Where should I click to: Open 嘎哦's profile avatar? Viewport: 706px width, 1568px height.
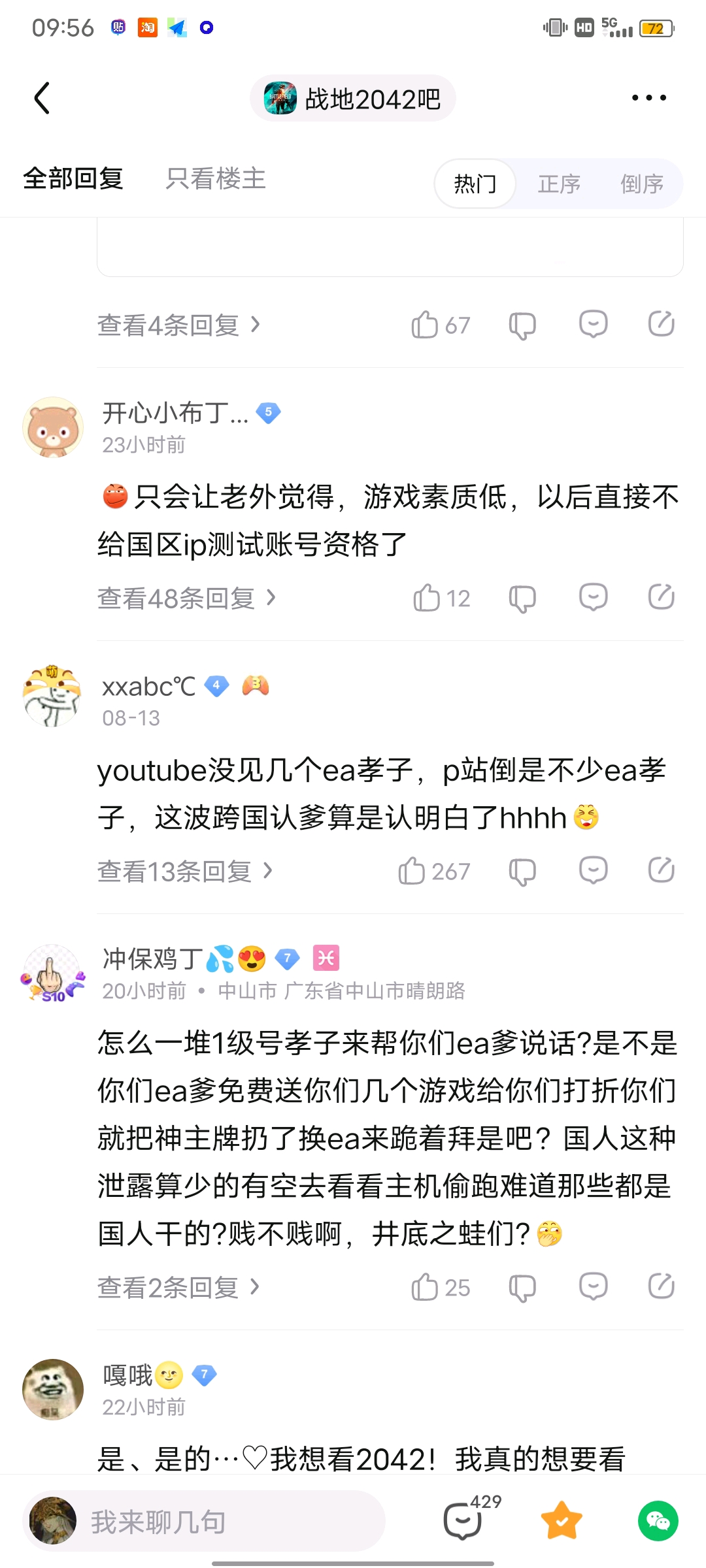(x=53, y=1389)
